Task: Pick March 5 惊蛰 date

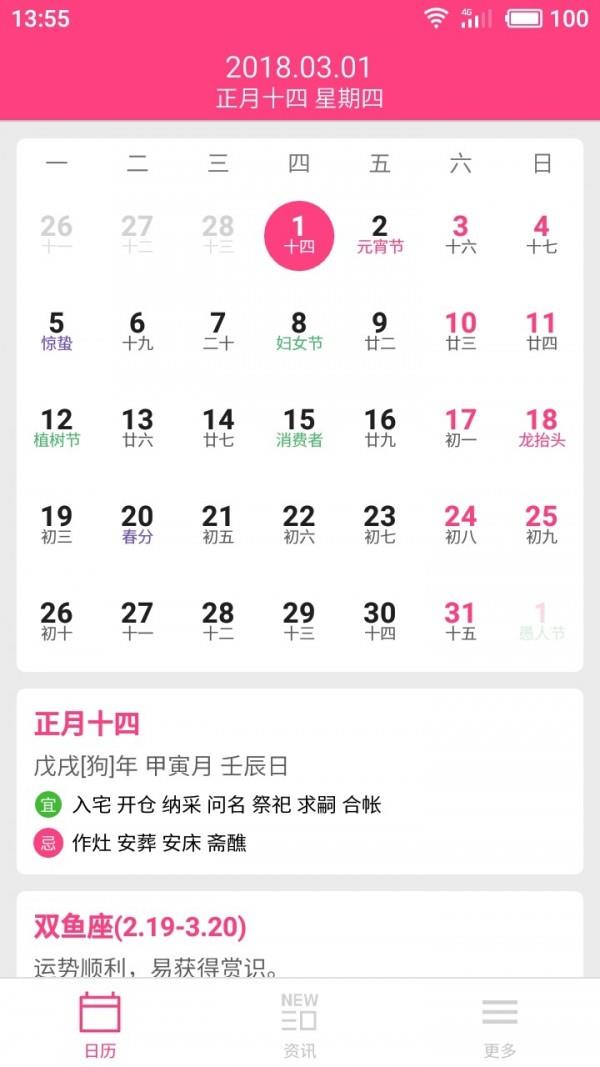Action: coord(57,332)
